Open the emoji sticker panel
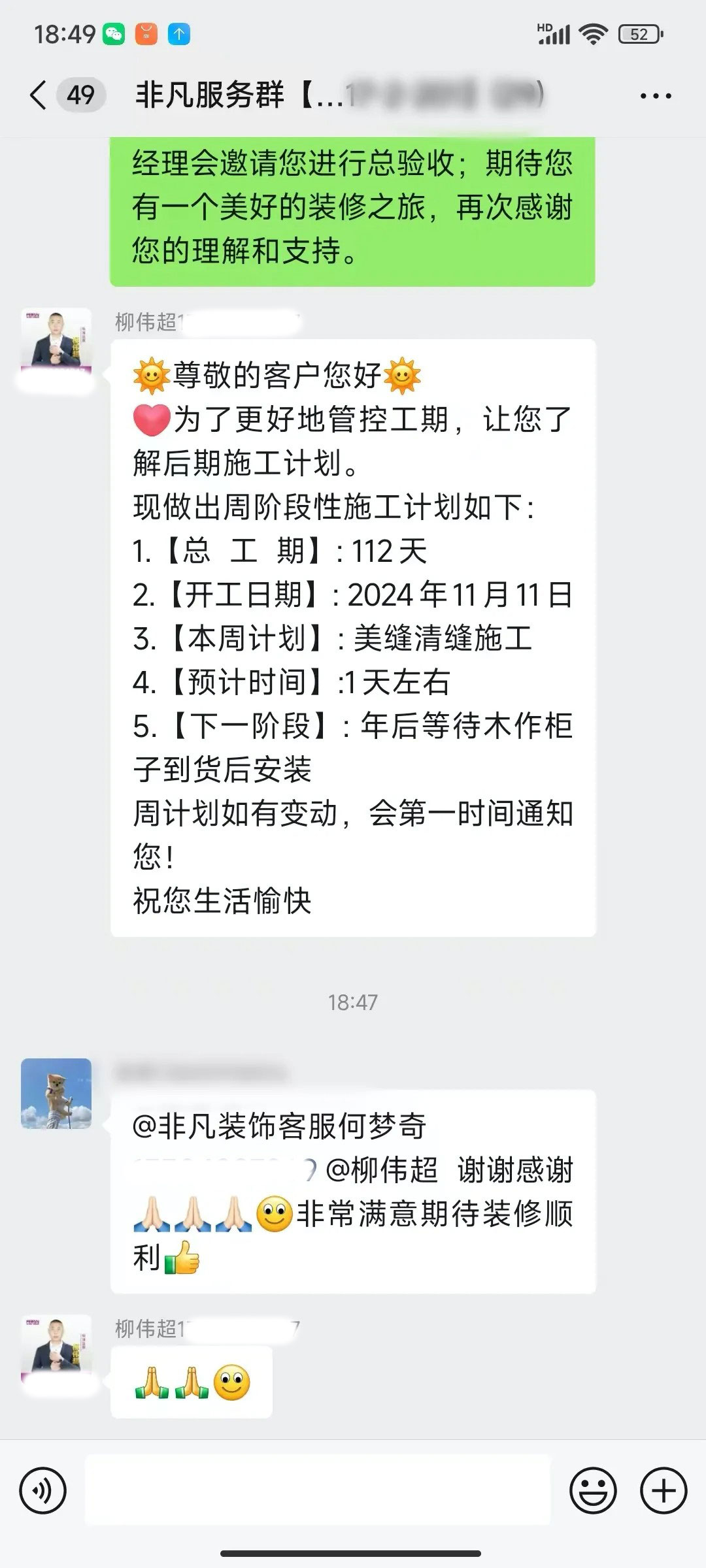Screen dimensions: 706x1568 (593, 1491)
